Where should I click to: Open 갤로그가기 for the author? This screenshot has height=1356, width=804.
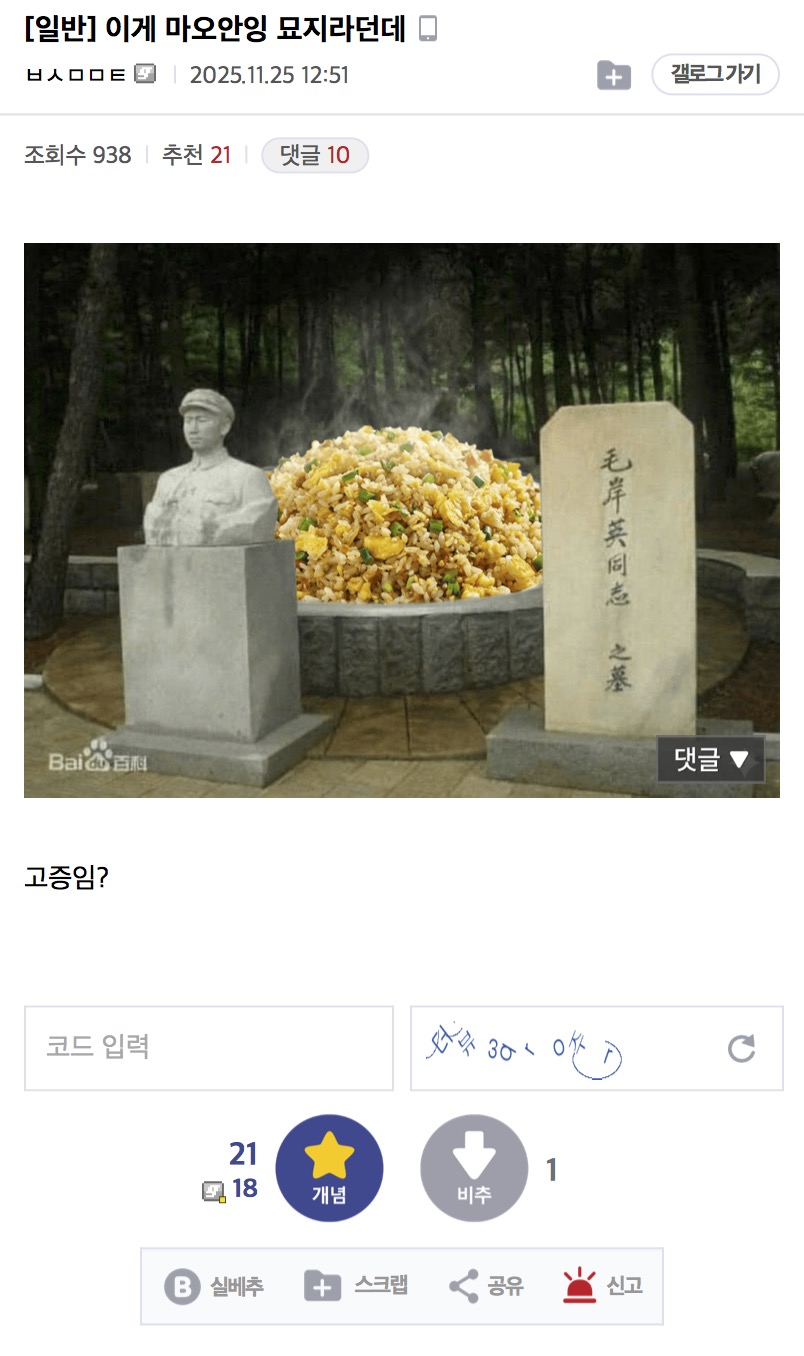[x=715, y=74]
